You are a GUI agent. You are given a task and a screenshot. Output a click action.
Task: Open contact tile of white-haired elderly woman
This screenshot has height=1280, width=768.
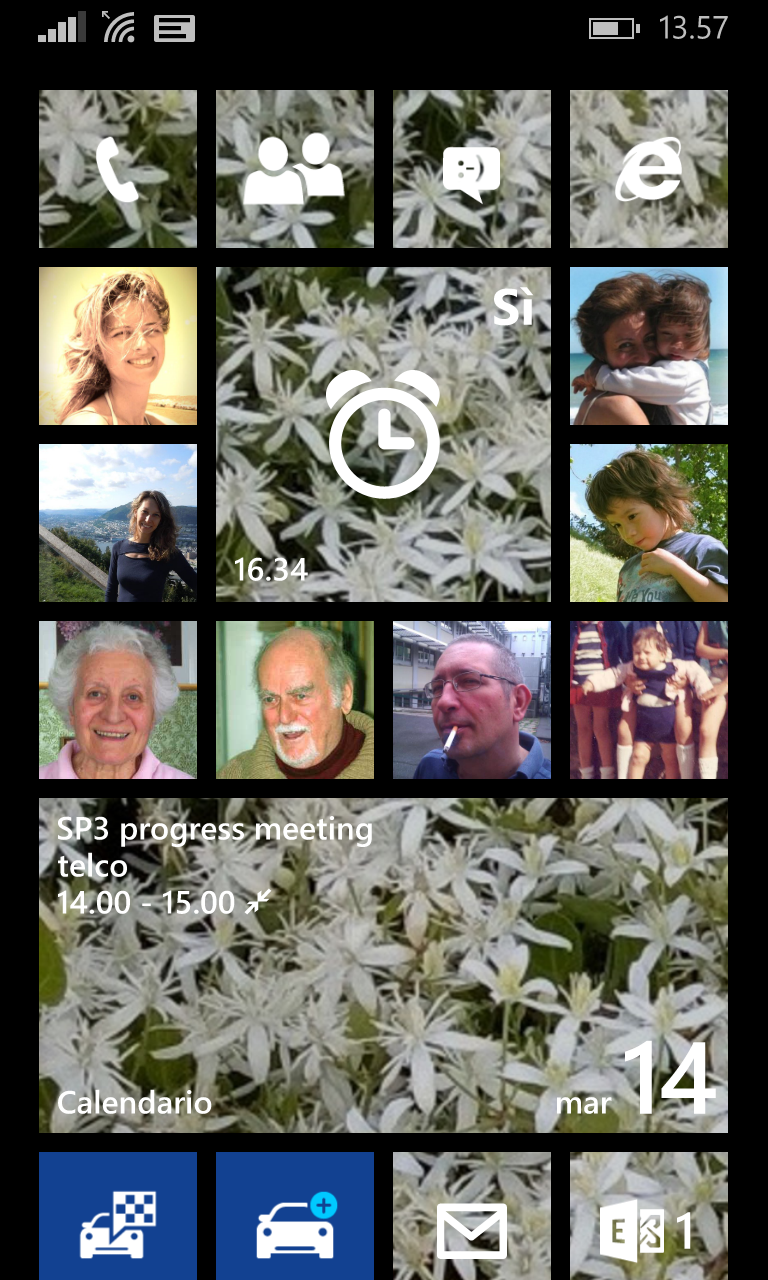118,700
